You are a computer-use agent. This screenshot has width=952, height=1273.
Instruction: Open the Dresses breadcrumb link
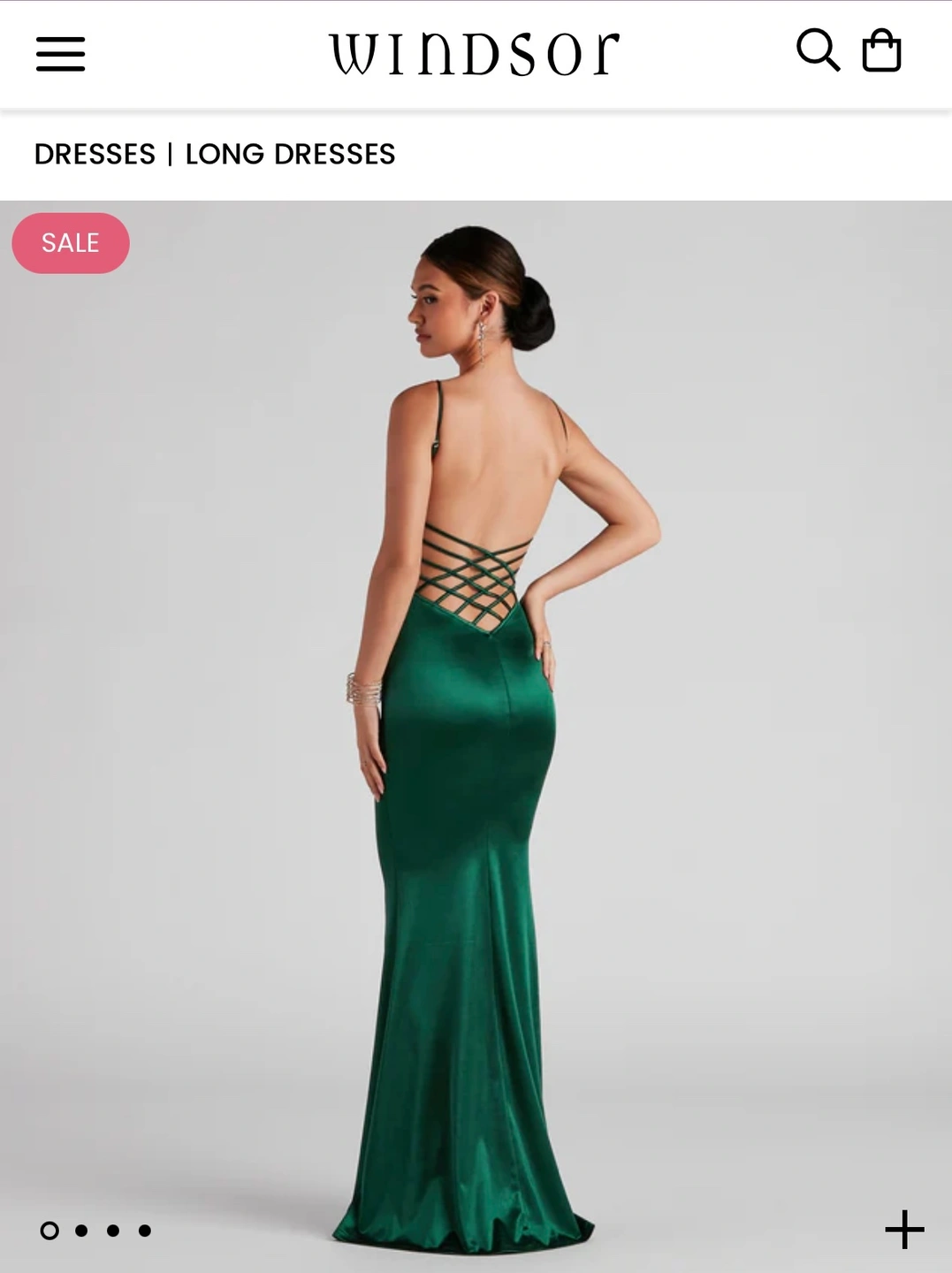click(95, 154)
